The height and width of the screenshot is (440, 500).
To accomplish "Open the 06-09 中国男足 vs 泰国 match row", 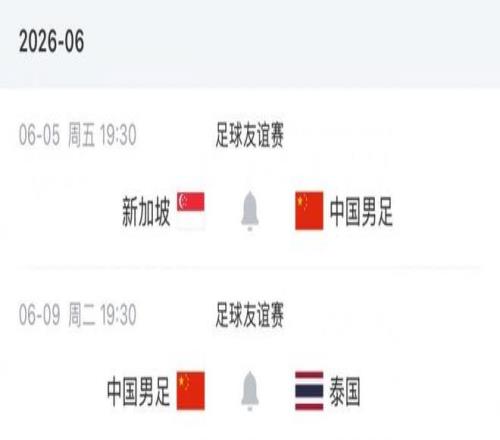I will 250,354.
